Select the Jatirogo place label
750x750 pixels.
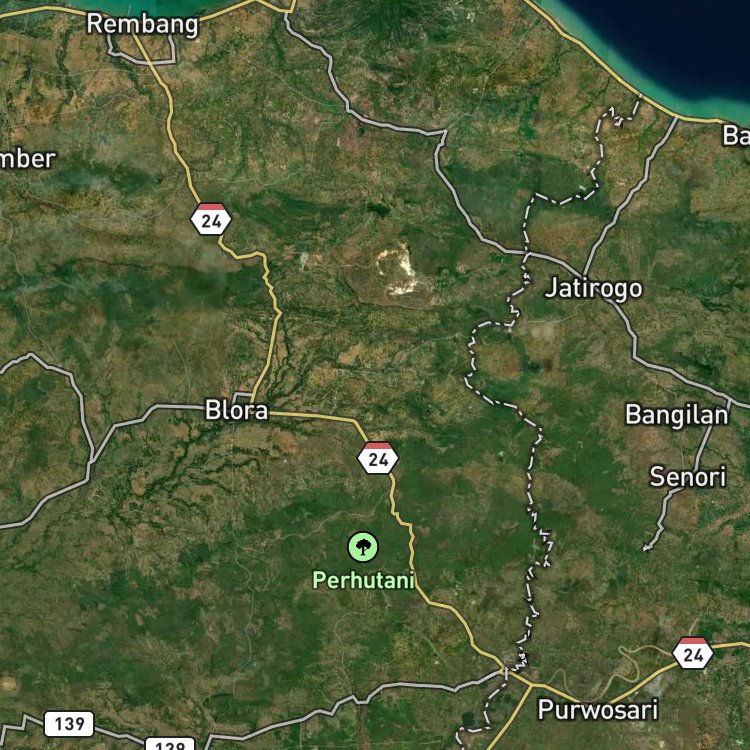click(x=594, y=289)
